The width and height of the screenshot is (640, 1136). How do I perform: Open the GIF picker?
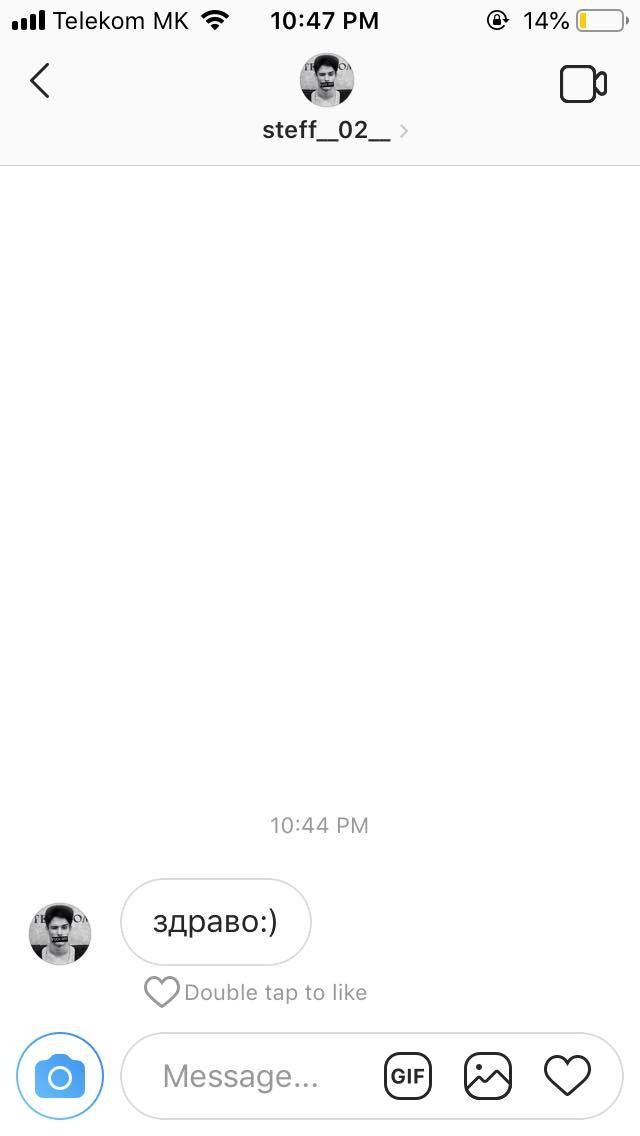[407, 1076]
